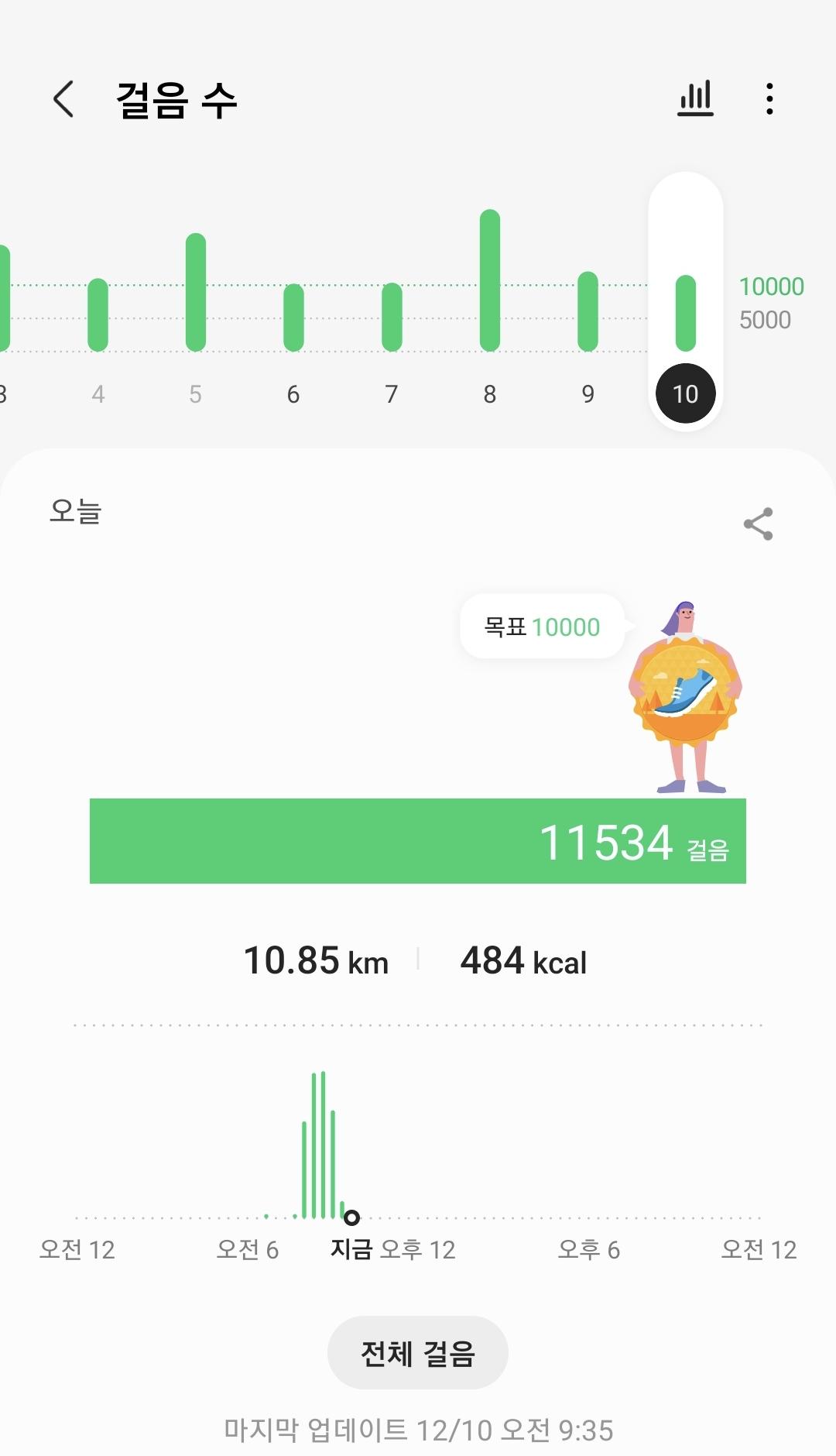The width and height of the screenshot is (836, 1456).
Task: Open the step trends chart icon
Action: click(695, 99)
